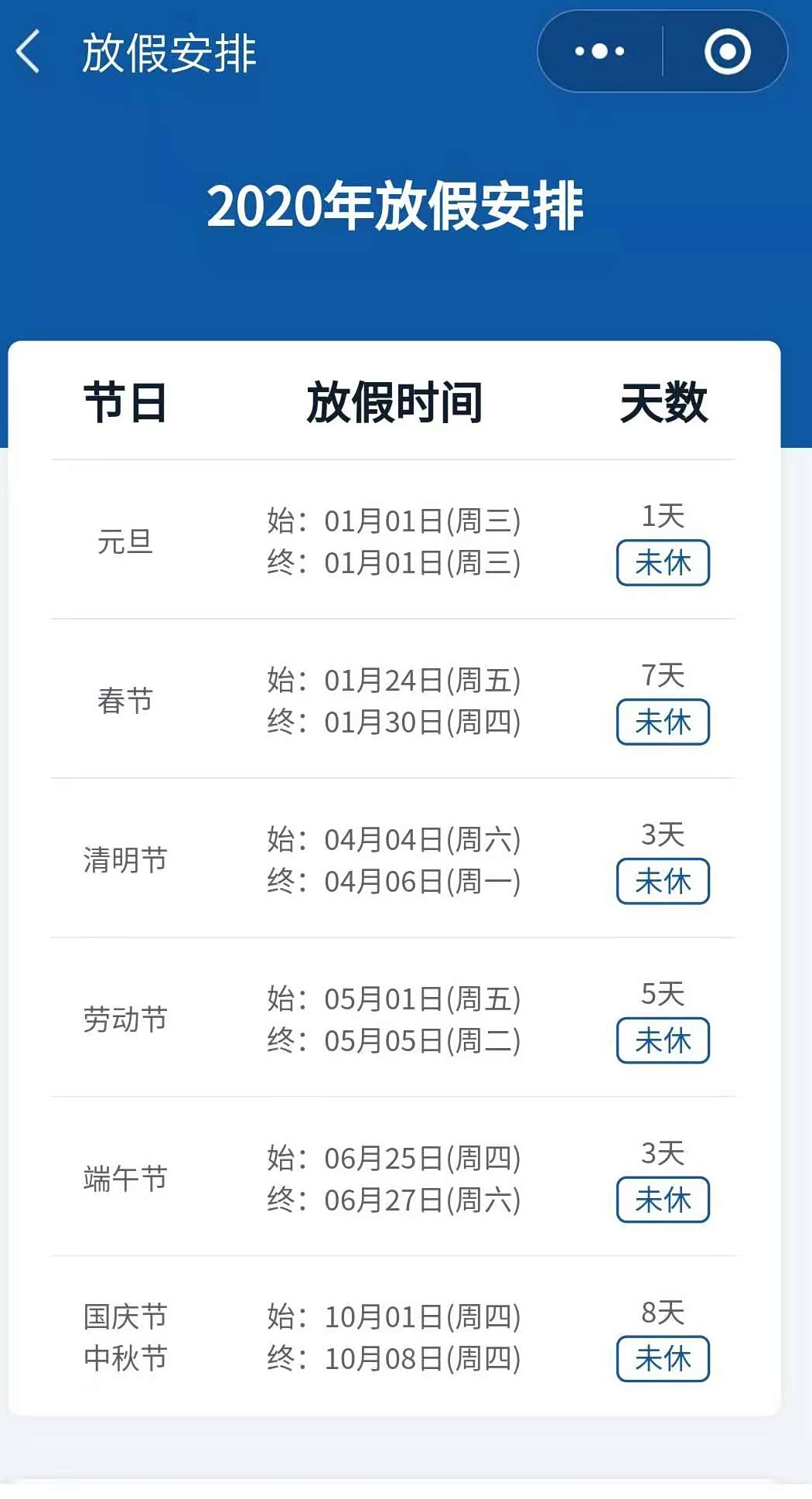This screenshot has height=1499, width=812.
Task: Tap the 未休 button for 国庆节 中秋节
Action: [663, 1359]
